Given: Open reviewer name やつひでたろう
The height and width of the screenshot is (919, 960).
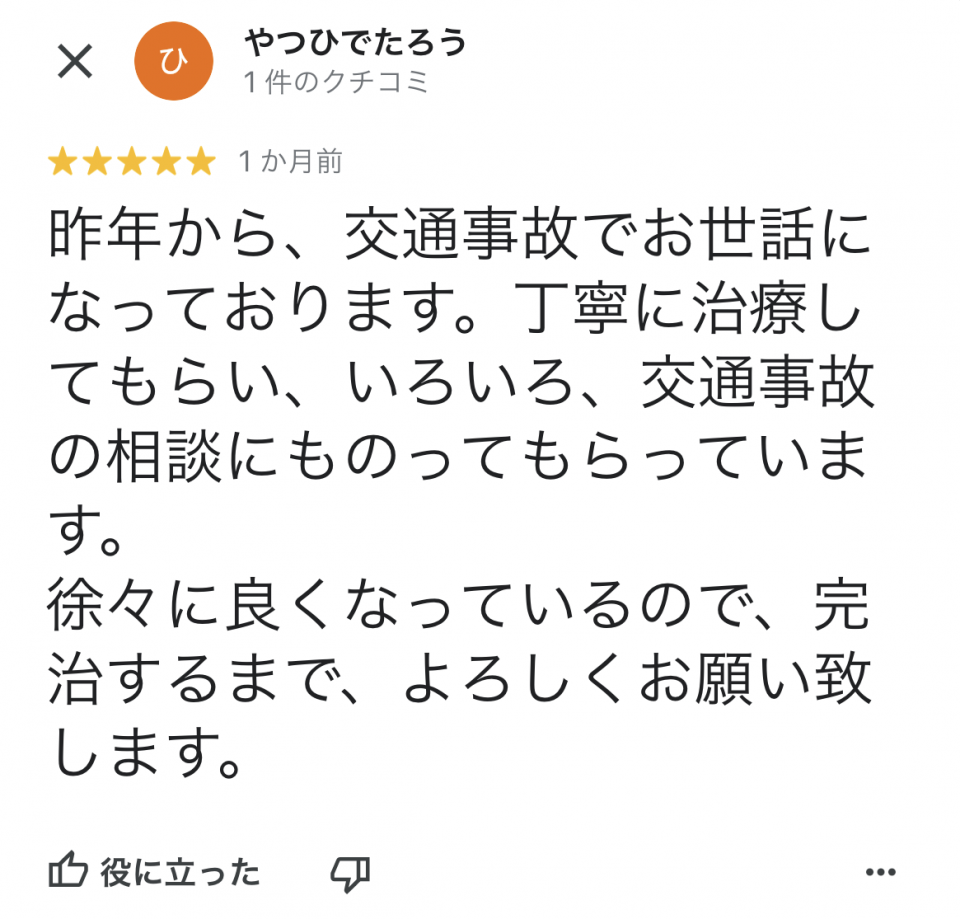Looking at the screenshot, I should pos(355,44).
